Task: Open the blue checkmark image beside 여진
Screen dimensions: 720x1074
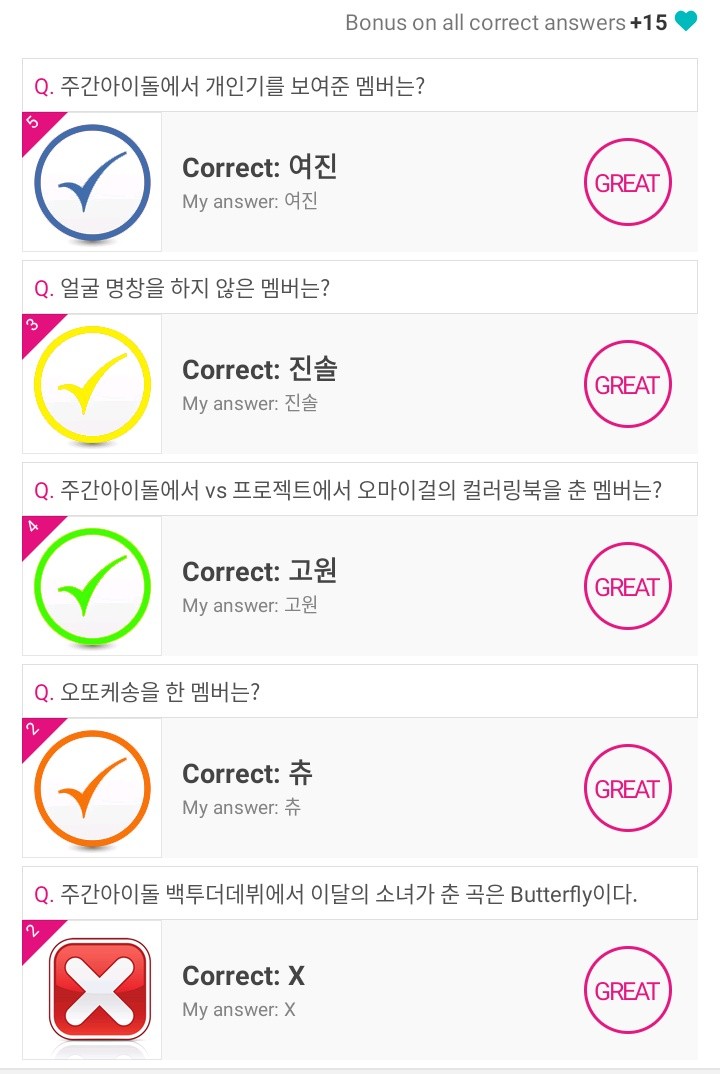Action: coord(92,182)
